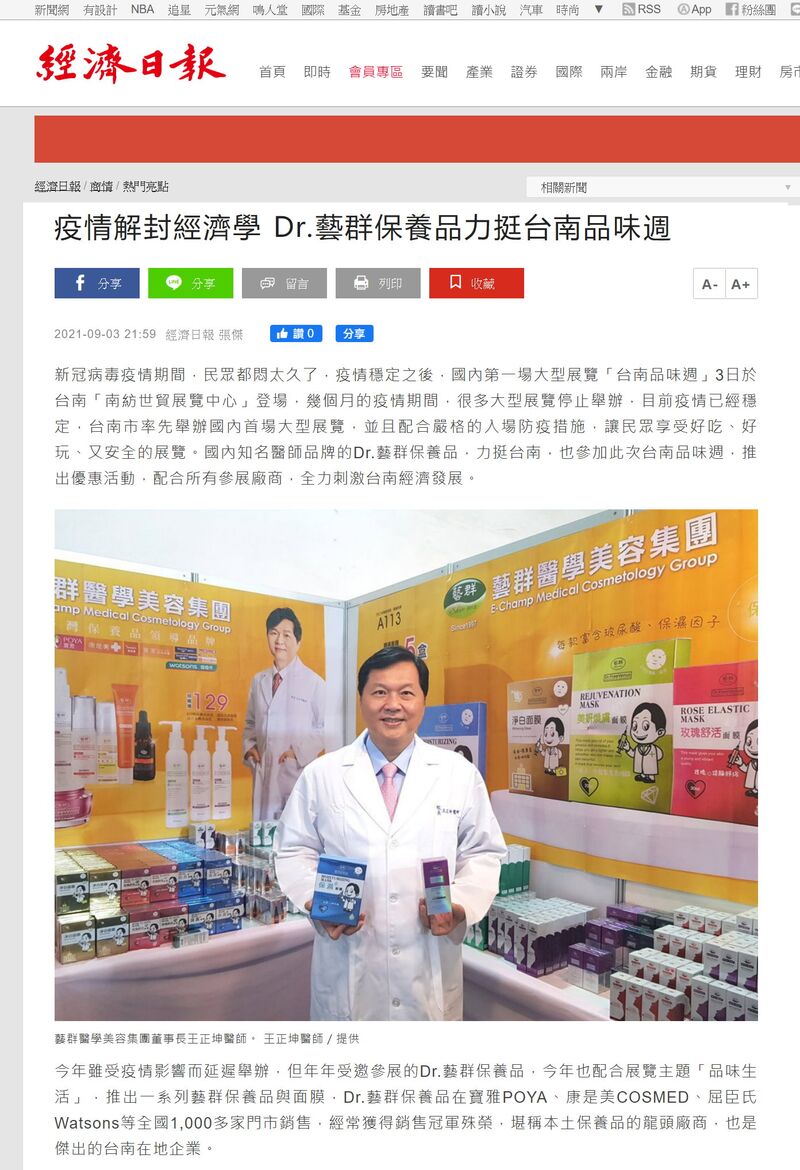Open the 粉絲團 Facebook fan page link
Screen dimensions: 800x1170
pos(750,9)
